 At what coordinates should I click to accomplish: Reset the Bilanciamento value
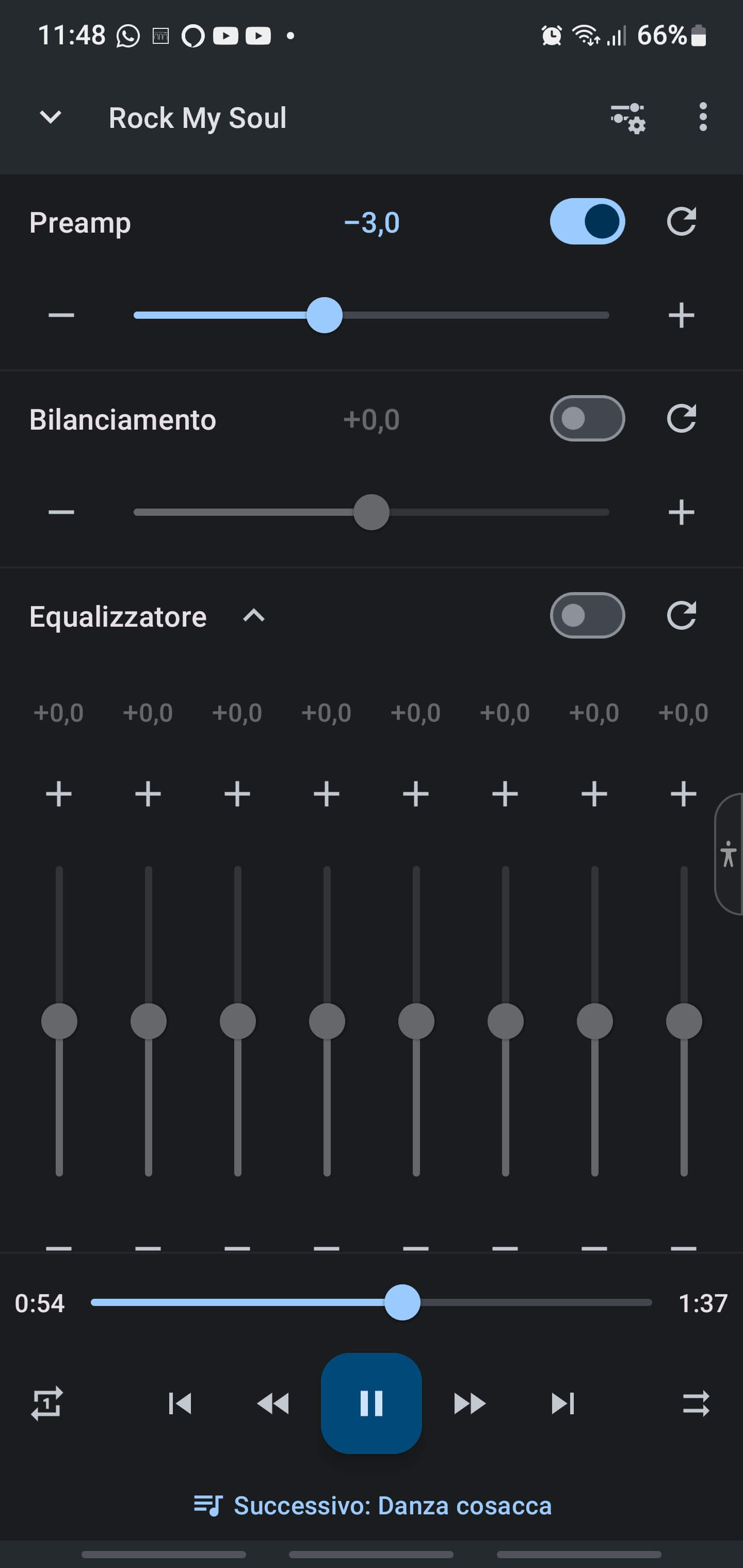681,419
